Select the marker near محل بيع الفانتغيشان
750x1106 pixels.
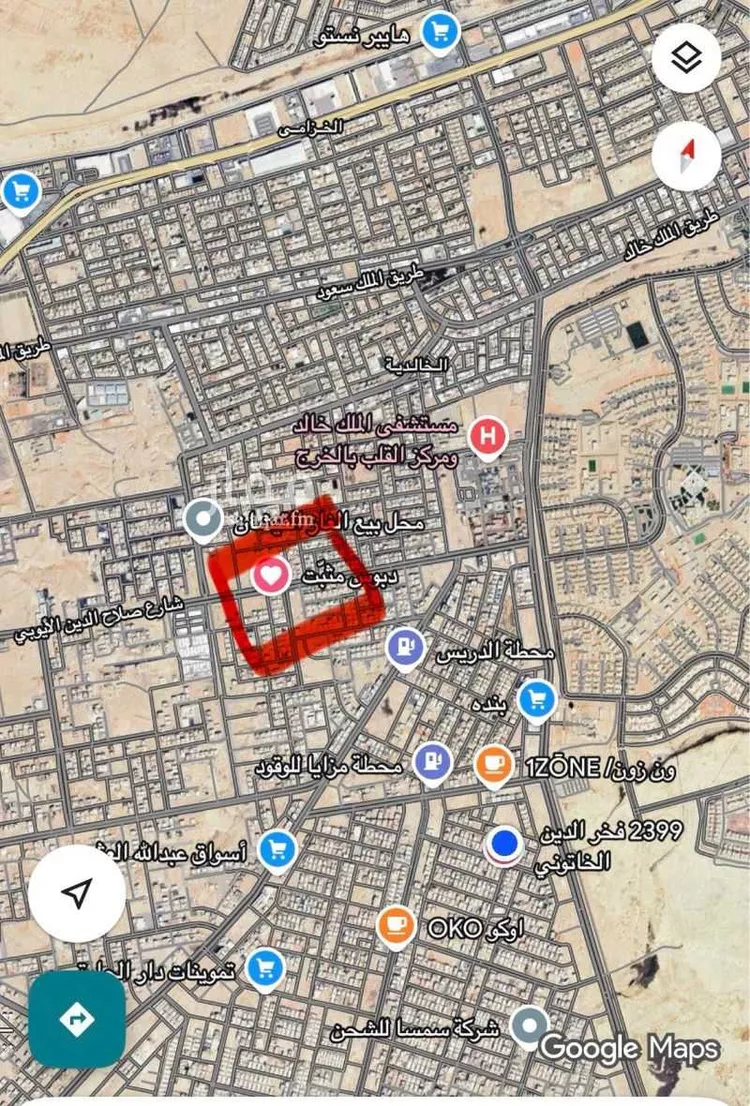pyautogui.click(x=205, y=516)
